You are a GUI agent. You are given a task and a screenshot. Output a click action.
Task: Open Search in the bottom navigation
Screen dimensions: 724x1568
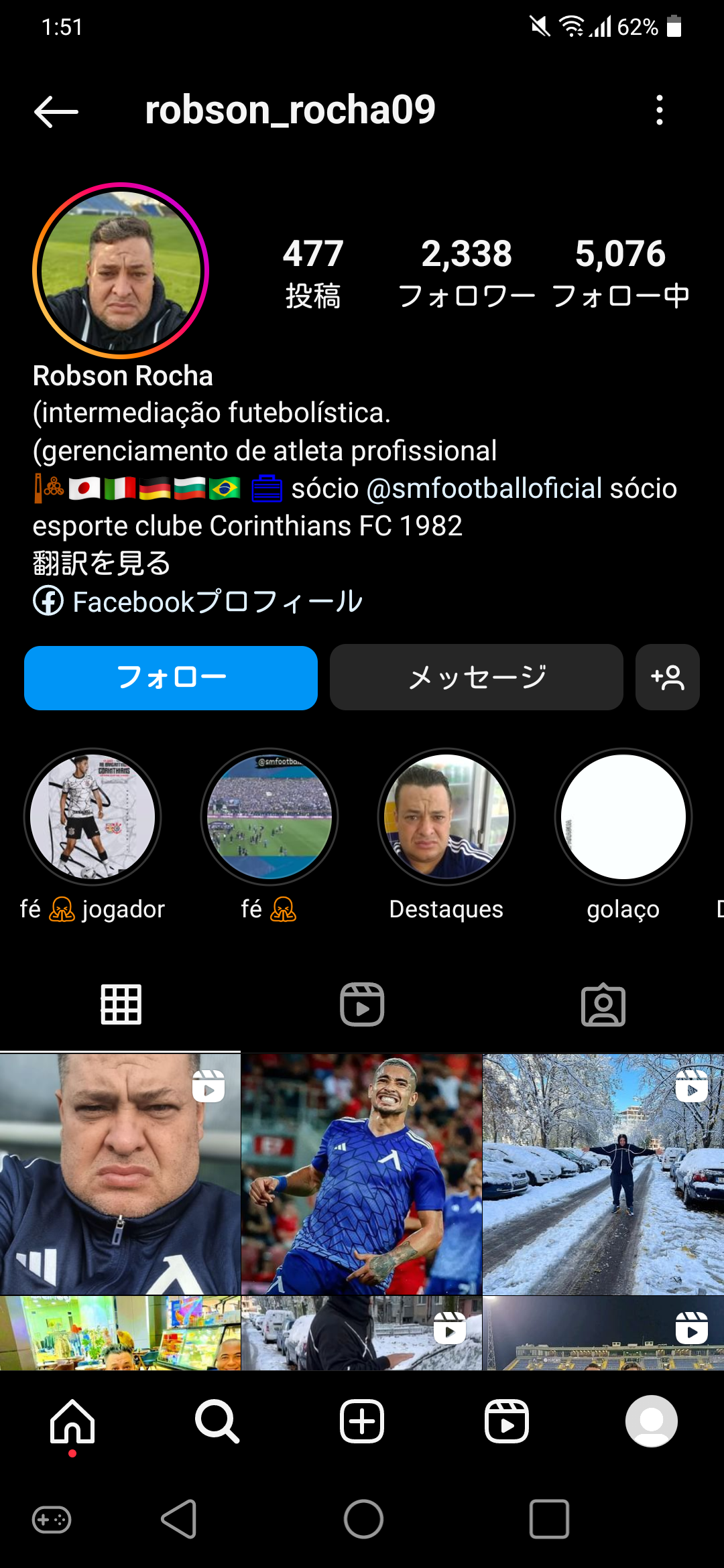click(217, 1421)
